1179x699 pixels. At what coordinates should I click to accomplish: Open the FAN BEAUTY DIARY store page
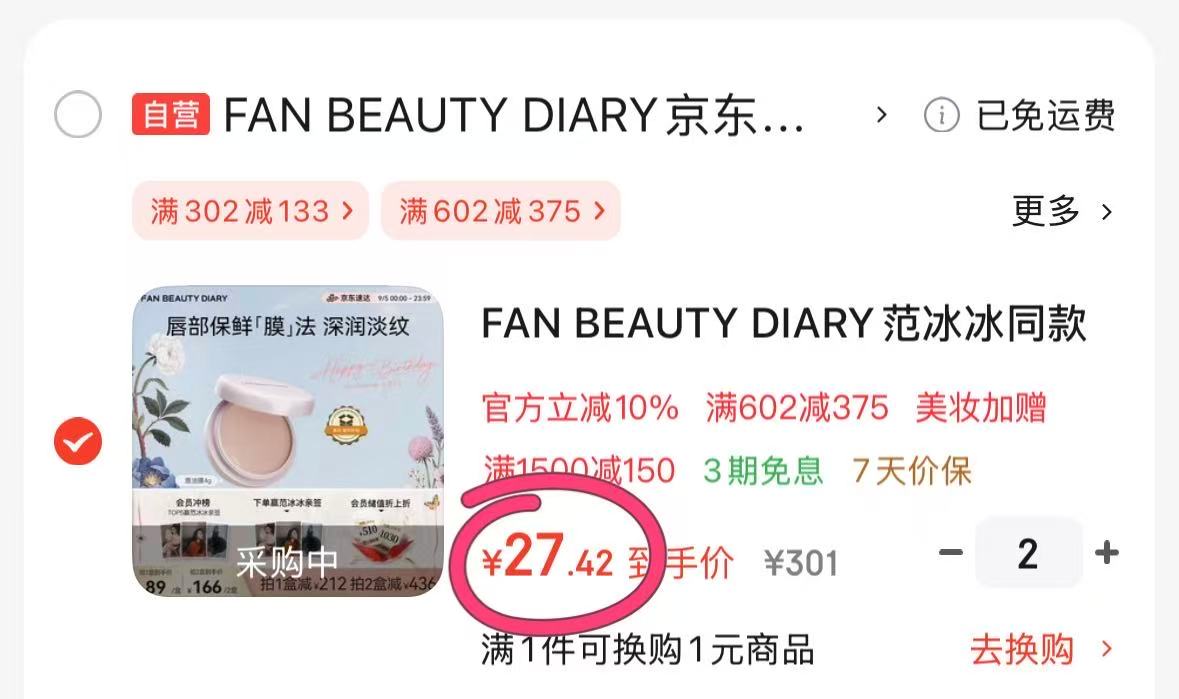coord(513,116)
